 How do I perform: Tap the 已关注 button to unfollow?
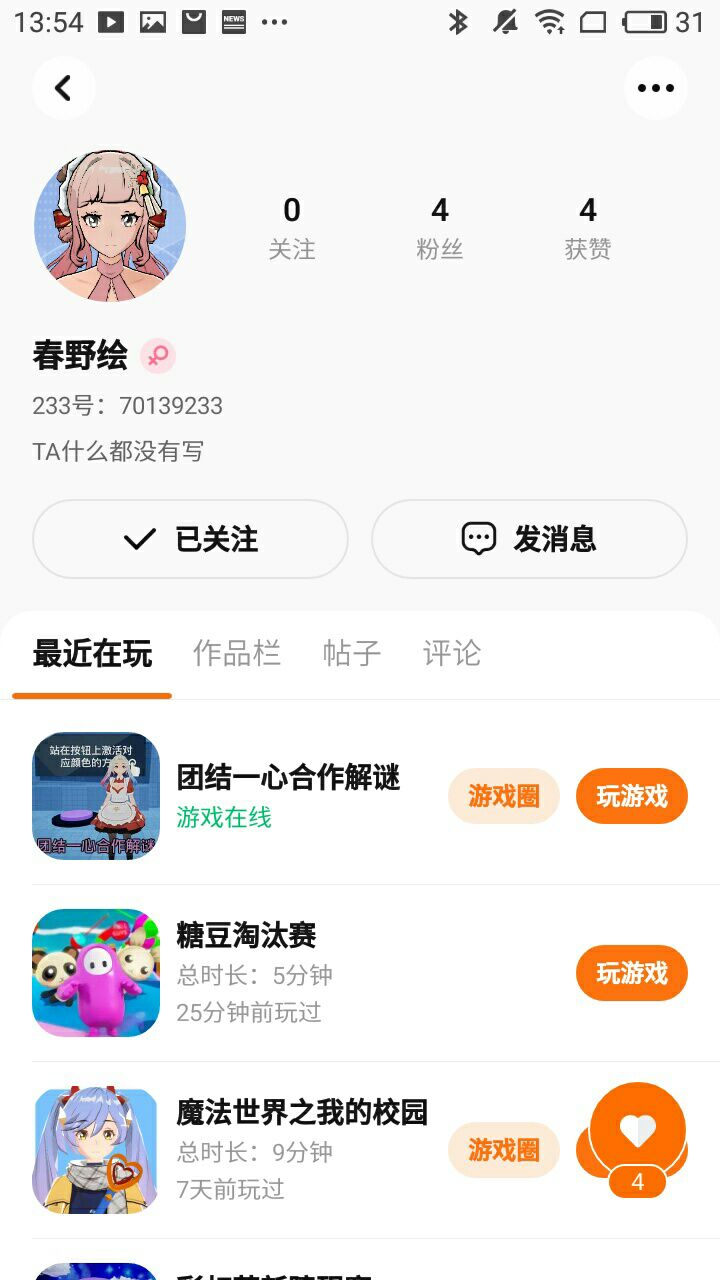pos(190,539)
